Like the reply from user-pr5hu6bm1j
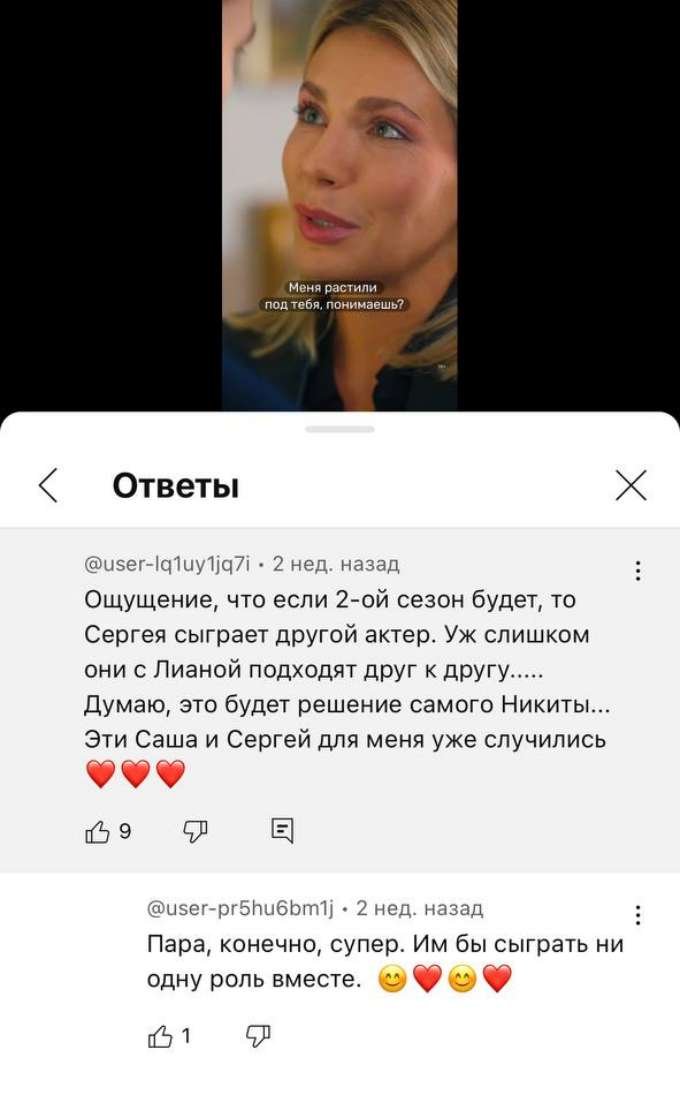The height and width of the screenshot is (1095, 680). pos(160,1037)
